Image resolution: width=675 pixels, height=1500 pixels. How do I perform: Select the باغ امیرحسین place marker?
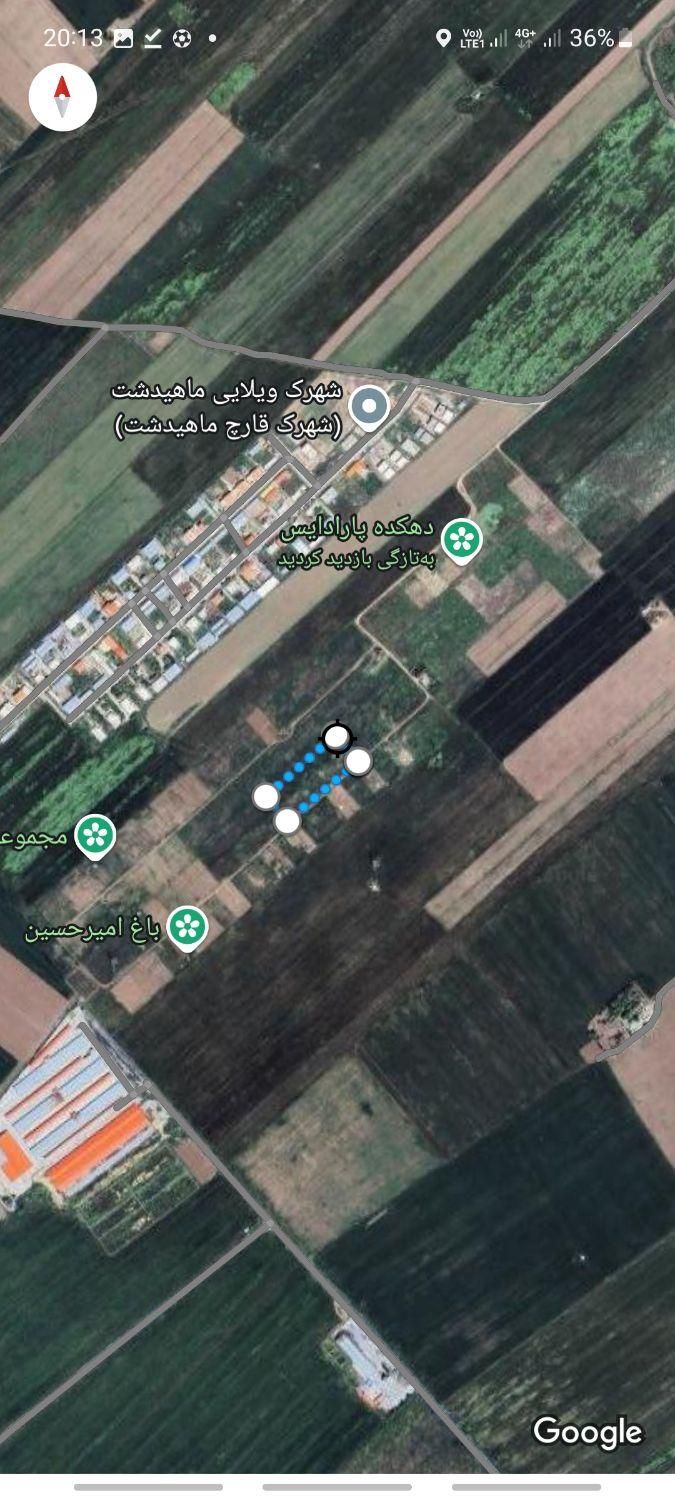point(187,927)
